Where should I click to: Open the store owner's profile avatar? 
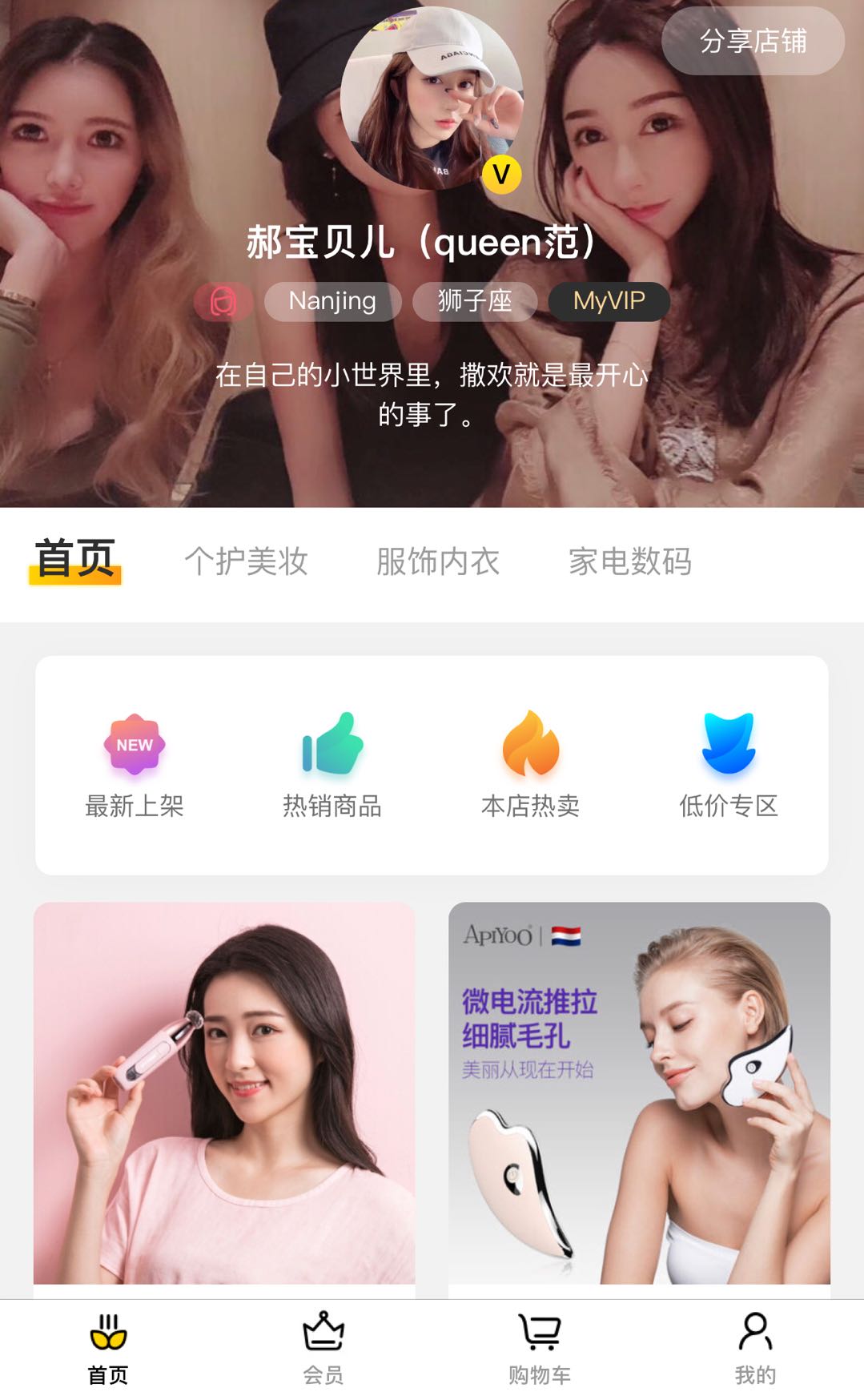432,99
